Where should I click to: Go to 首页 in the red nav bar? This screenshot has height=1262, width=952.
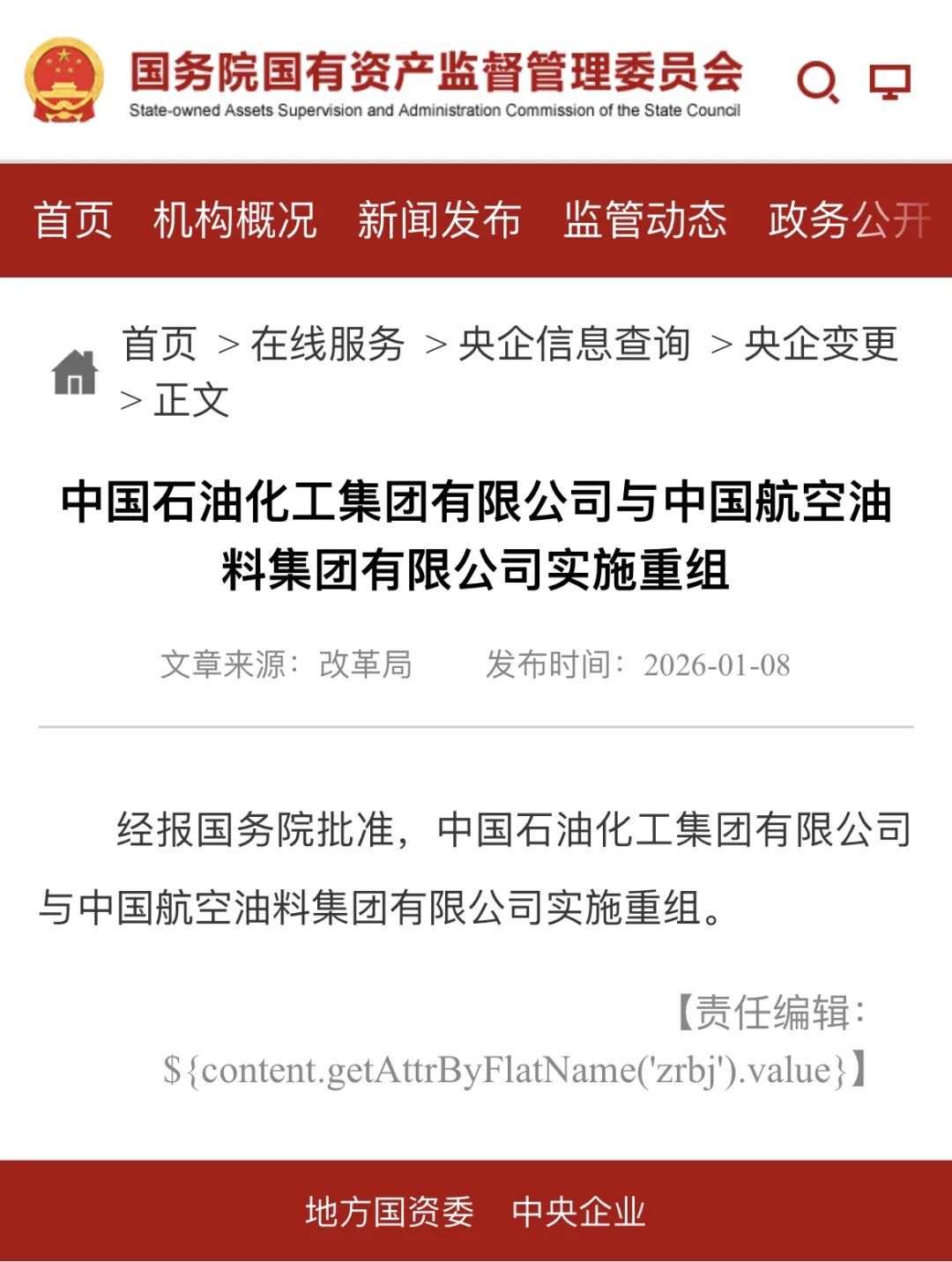(73, 219)
